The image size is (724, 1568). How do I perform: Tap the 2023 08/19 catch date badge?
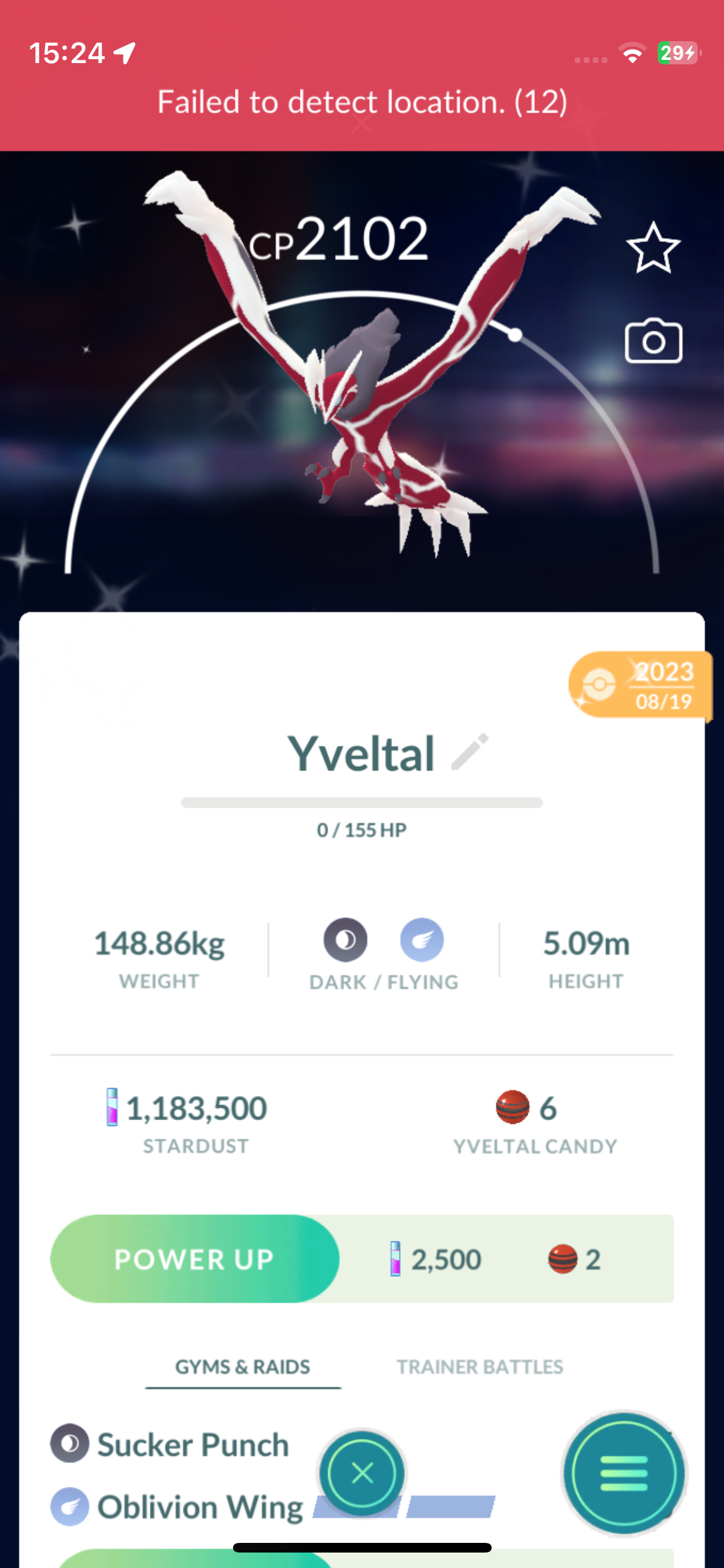click(640, 685)
